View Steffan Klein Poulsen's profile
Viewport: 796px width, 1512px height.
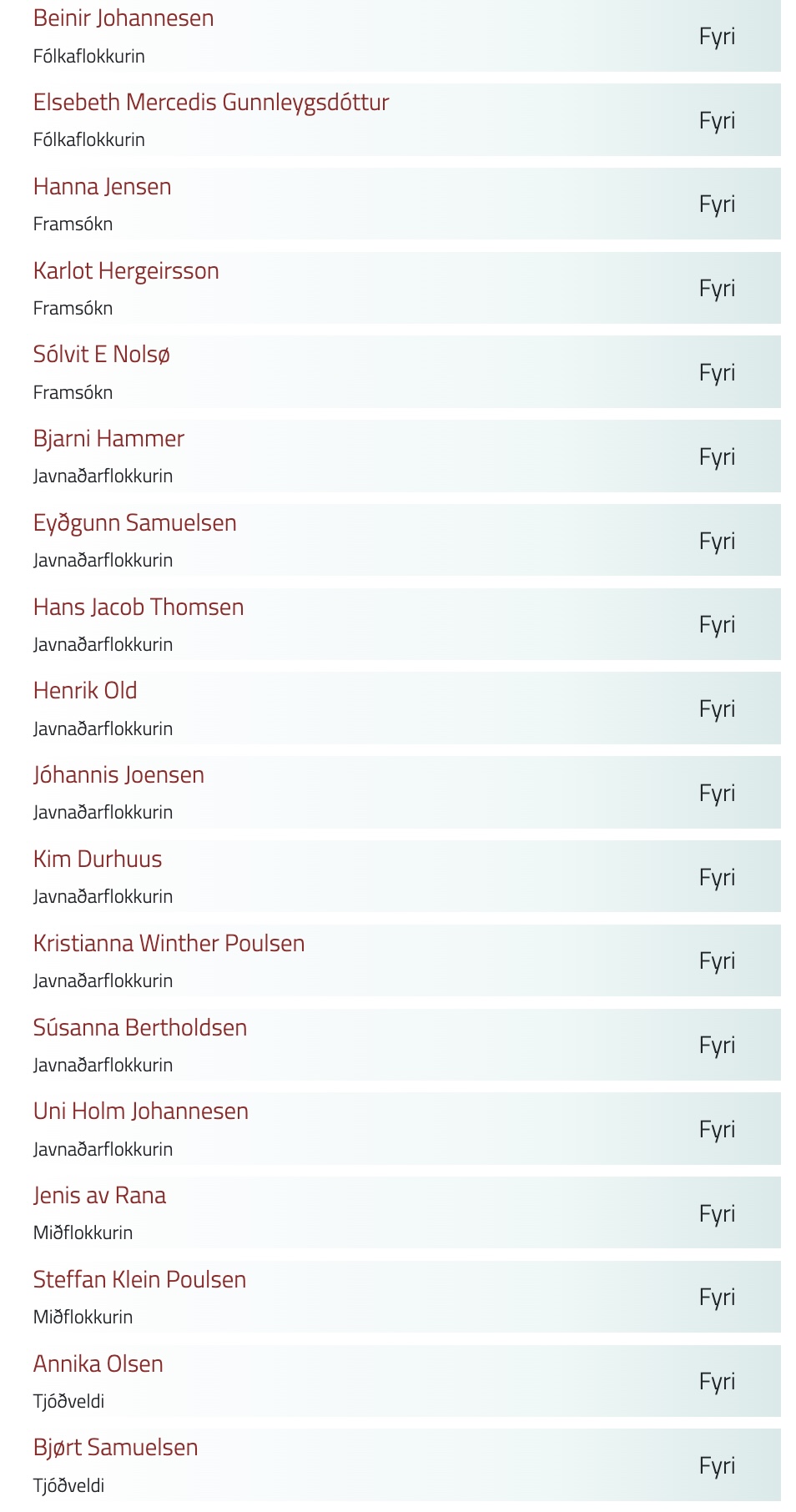tap(140, 1280)
